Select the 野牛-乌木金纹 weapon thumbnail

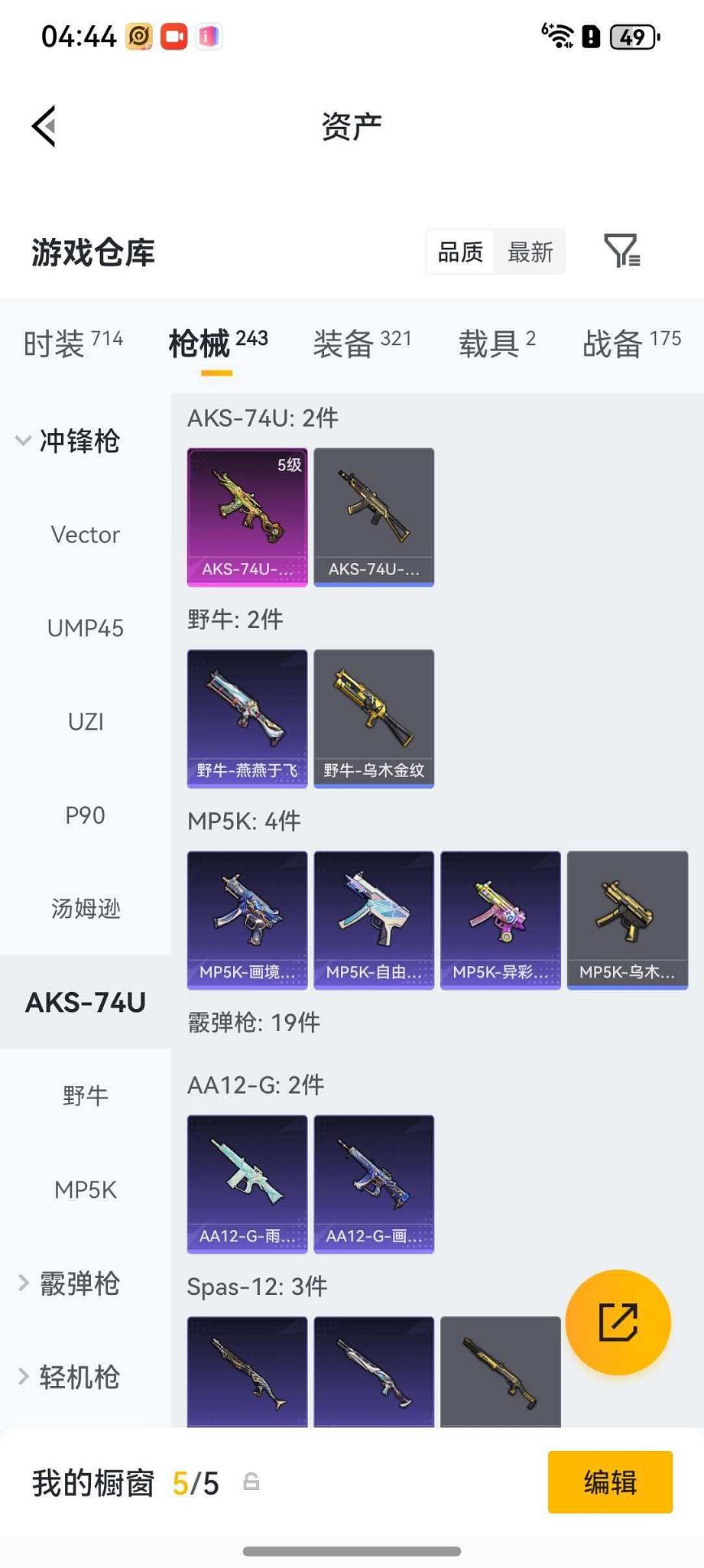click(x=374, y=715)
